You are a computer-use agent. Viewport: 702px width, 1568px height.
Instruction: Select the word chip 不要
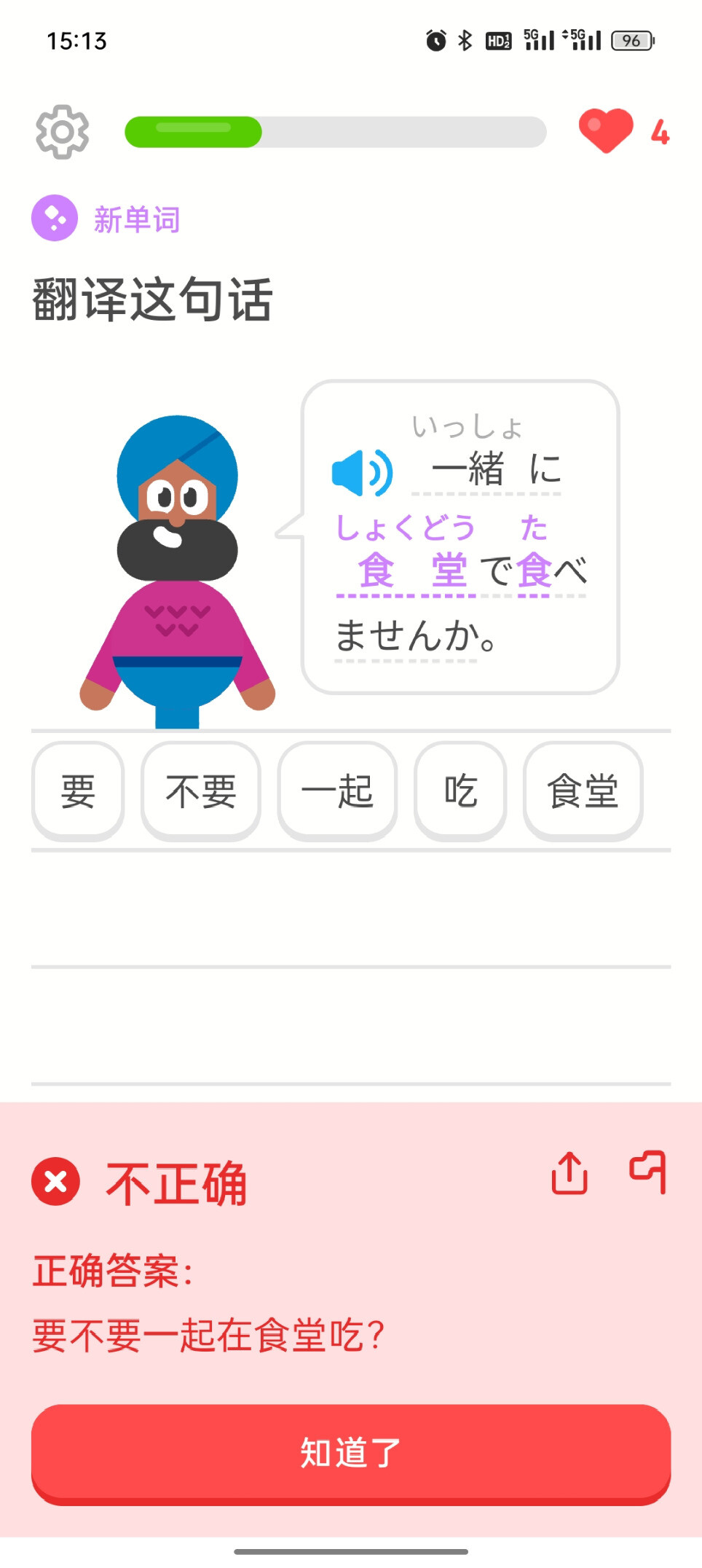tap(201, 791)
